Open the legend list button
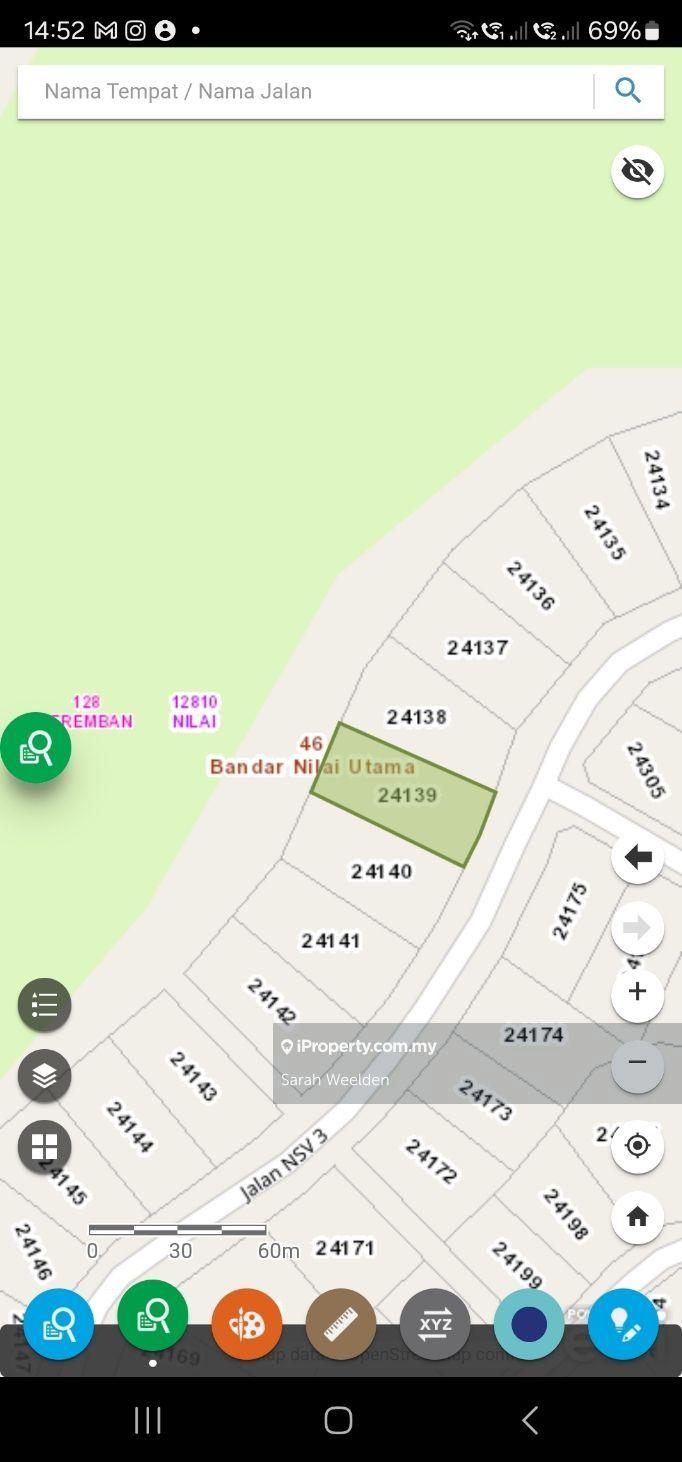Screen dimensions: 682x1462 point(44,1004)
